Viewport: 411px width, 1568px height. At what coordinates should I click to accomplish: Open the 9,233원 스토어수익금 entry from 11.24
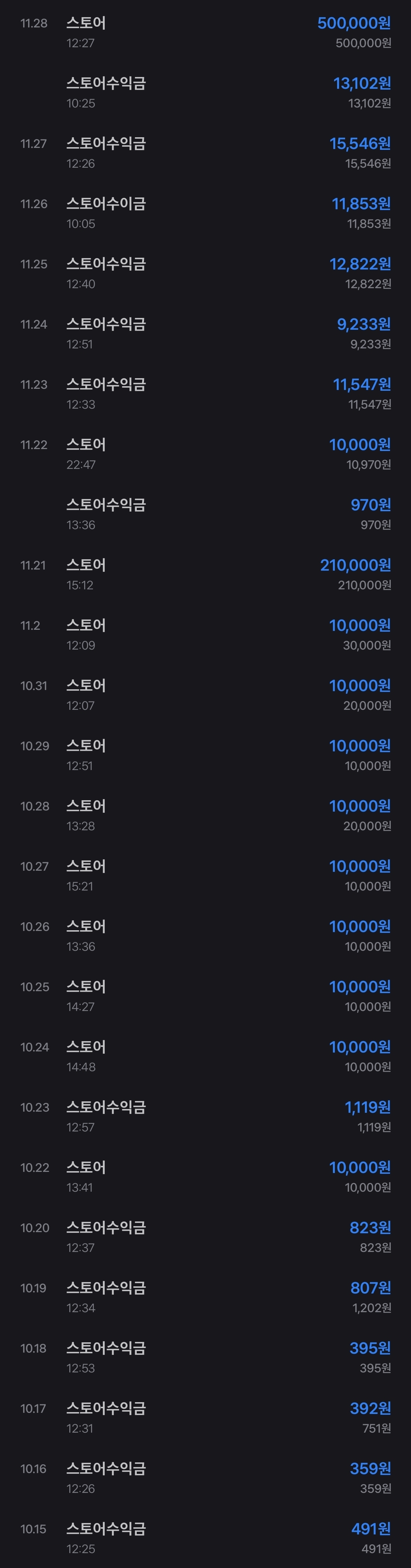tap(206, 334)
